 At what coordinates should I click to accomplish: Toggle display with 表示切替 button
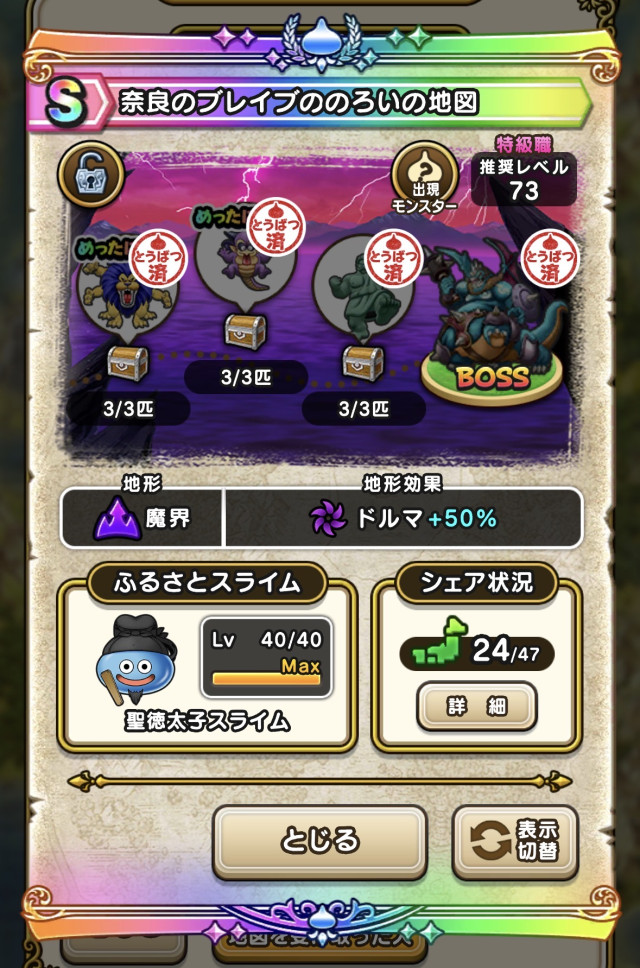click(x=515, y=841)
